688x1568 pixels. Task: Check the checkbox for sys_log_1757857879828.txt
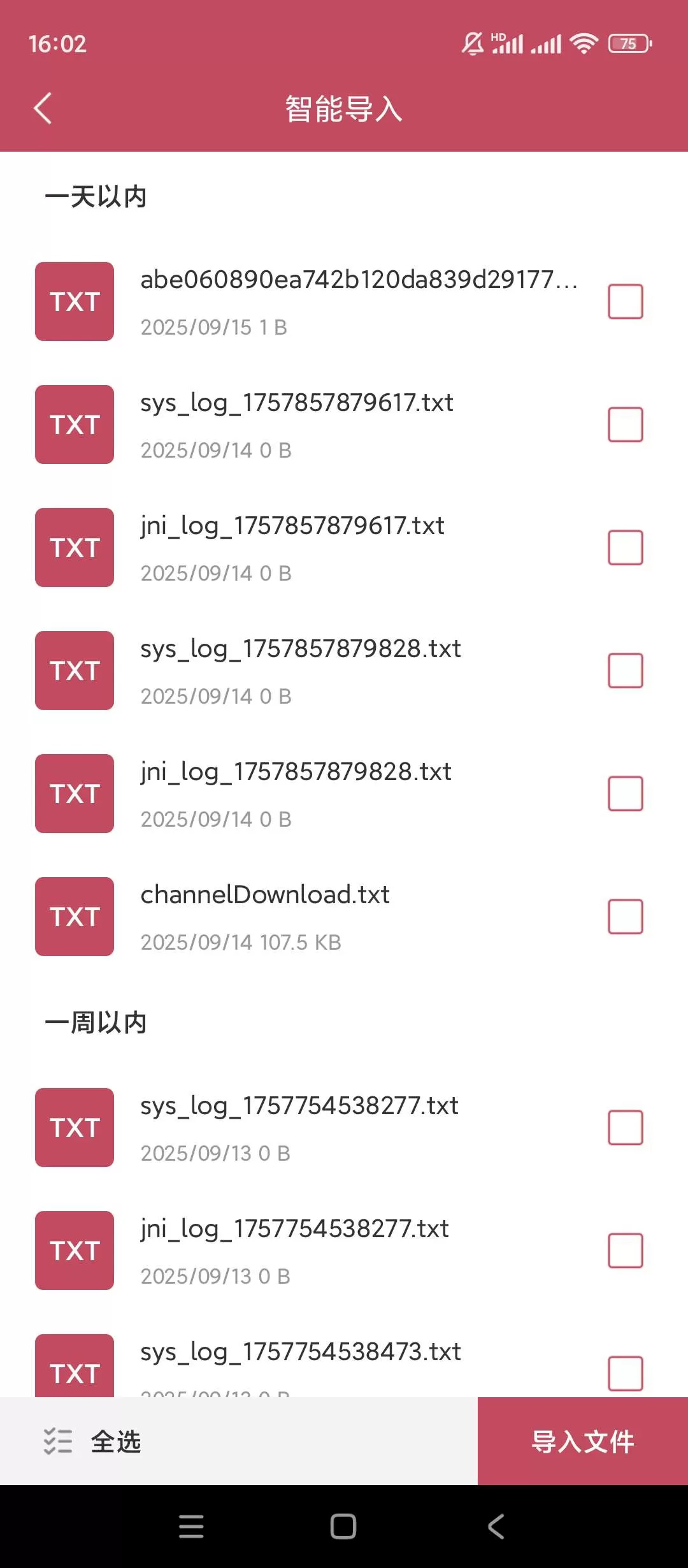point(625,671)
